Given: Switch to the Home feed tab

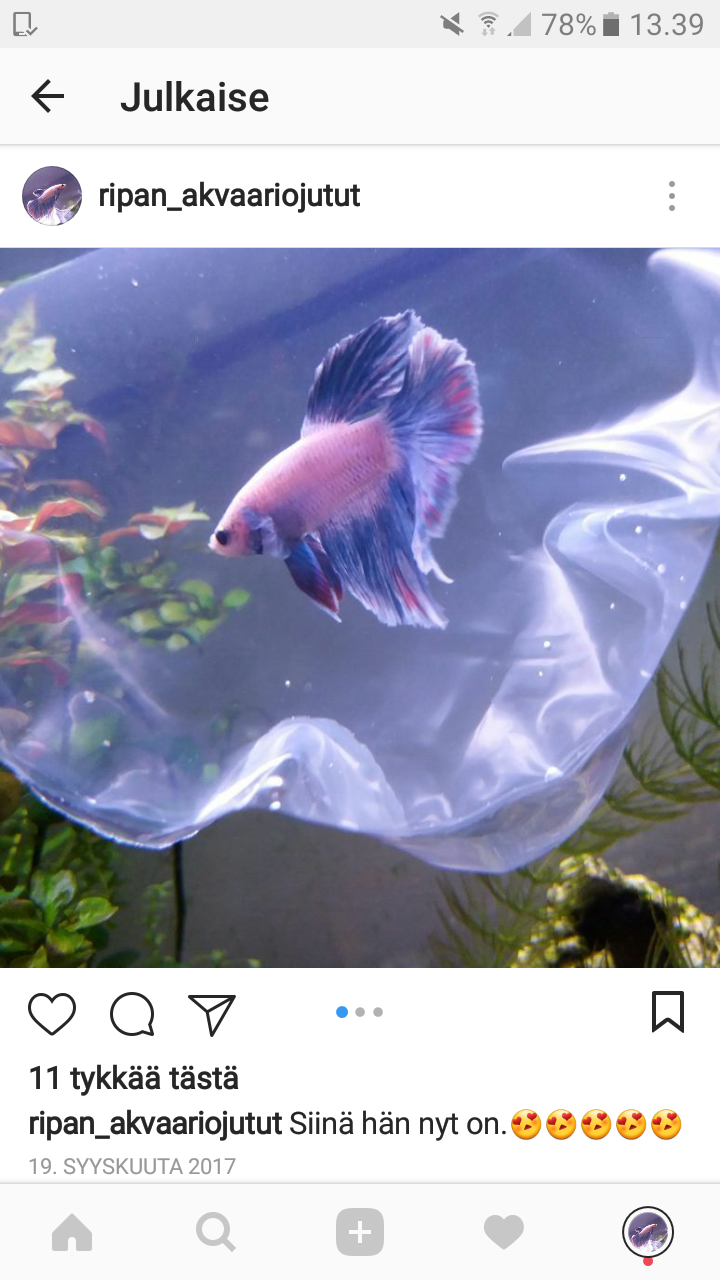Looking at the screenshot, I should tap(72, 1232).
